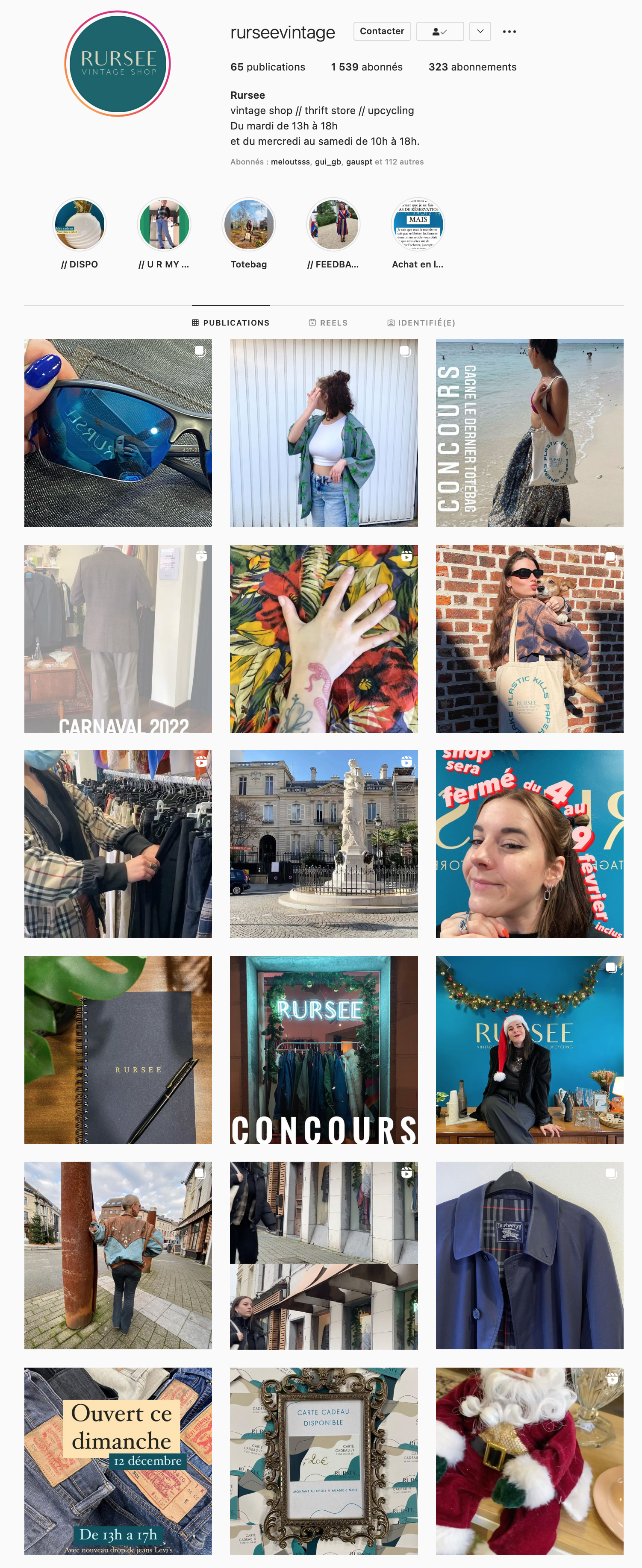Open the Ouvert ce dimanche post
The width and height of the screenshot is (642, 1568).
(x=118, y=1461)
